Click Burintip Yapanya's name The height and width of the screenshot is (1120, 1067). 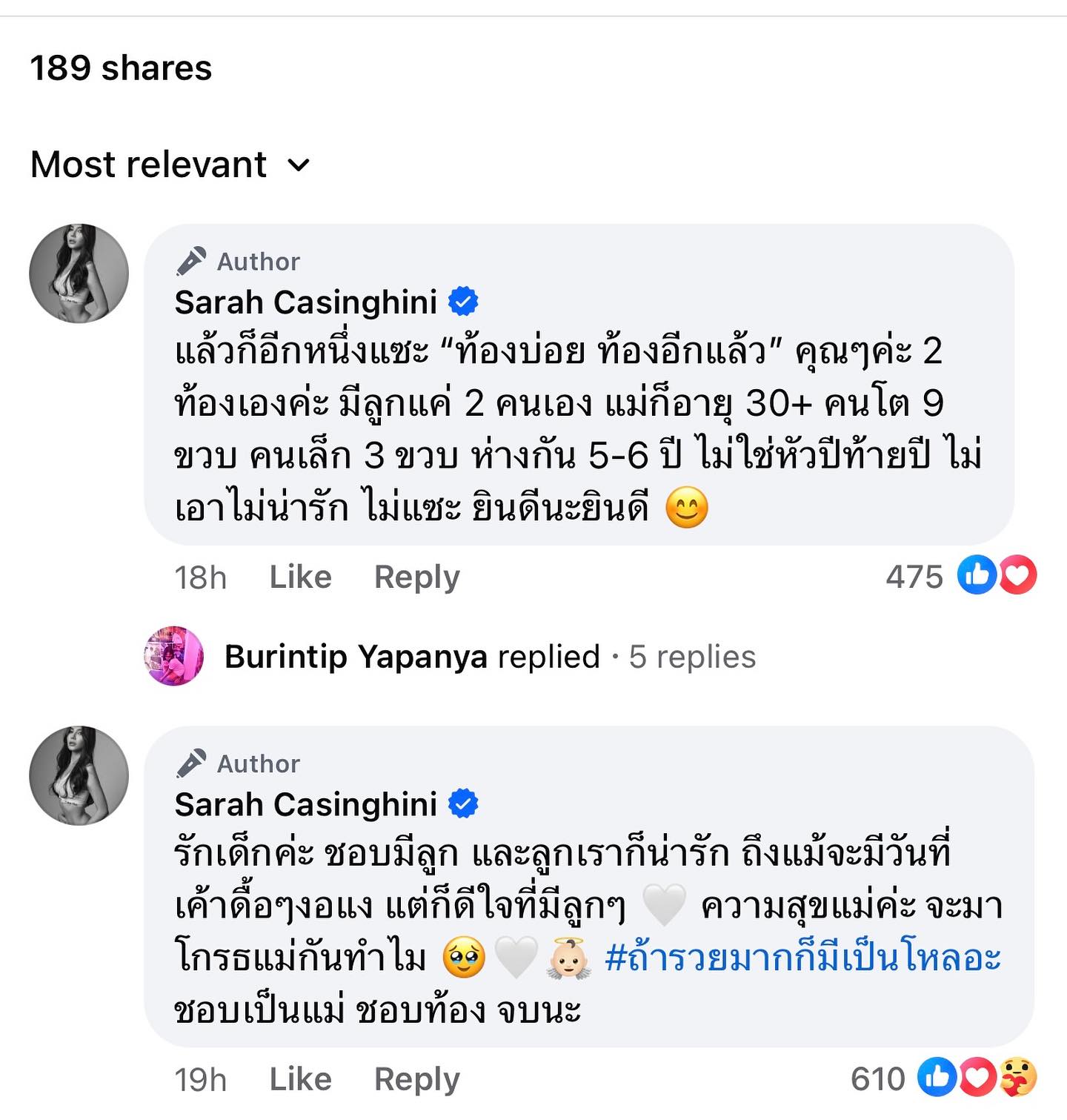[x=357, y=657]
